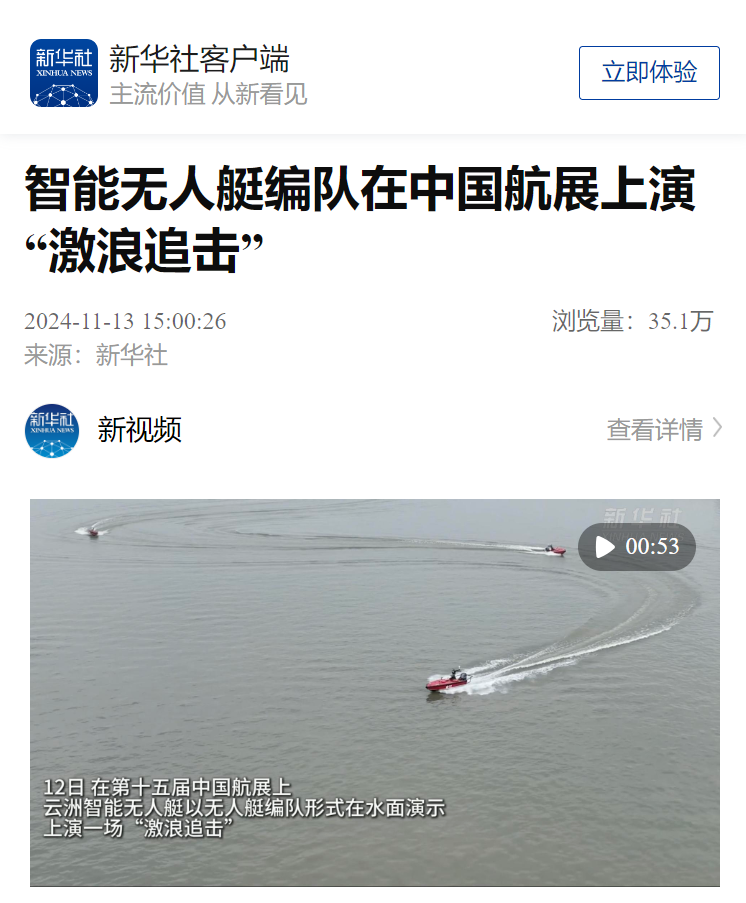Open the 新华社客户端 app banner

coord(200,73)
